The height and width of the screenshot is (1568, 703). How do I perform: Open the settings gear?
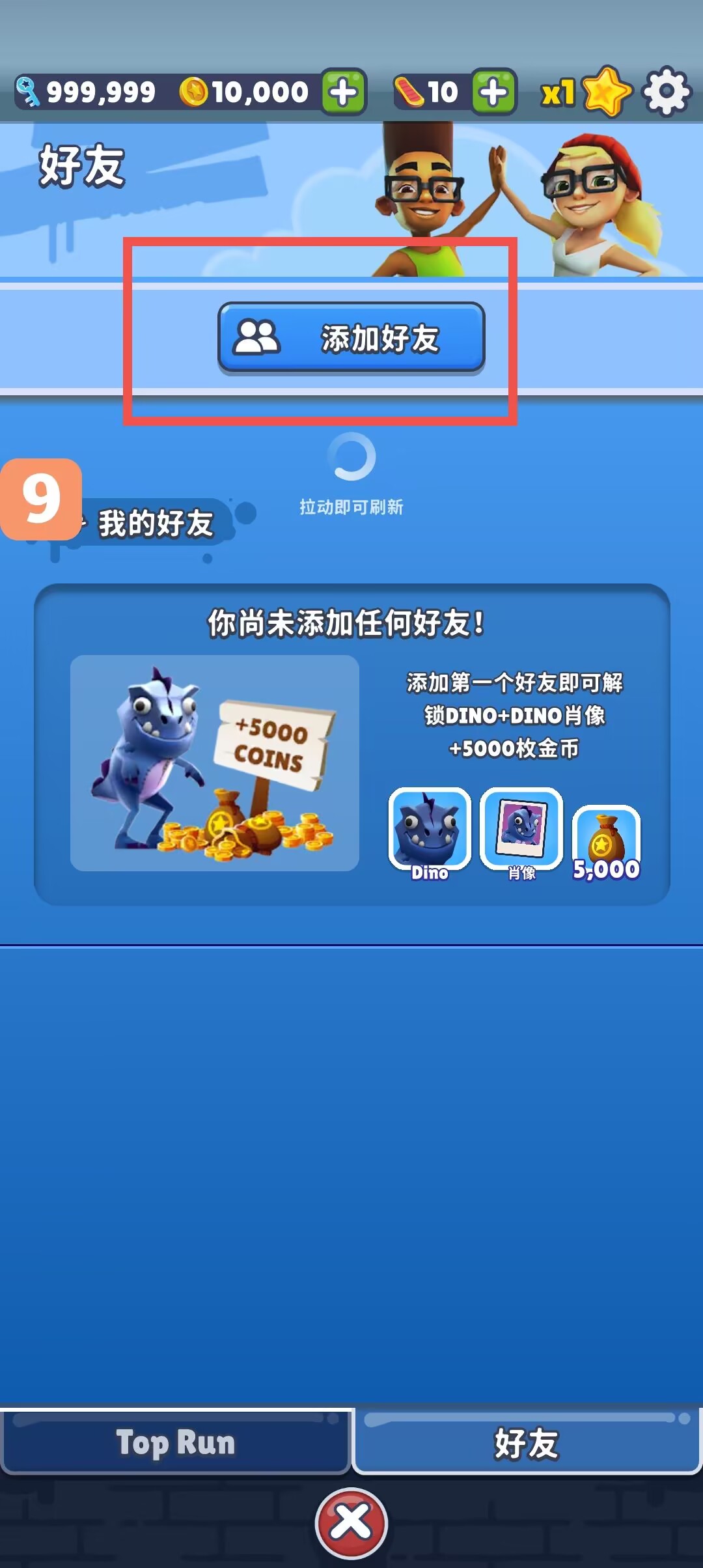pos(667,92)
